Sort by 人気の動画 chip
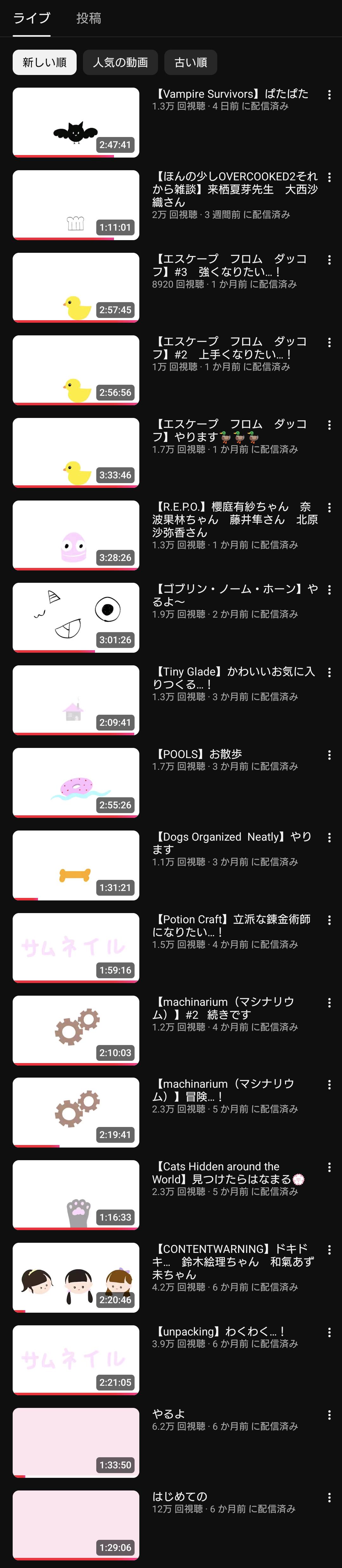This screenshot has width=342, height=1568. click(x=120, y=62)
